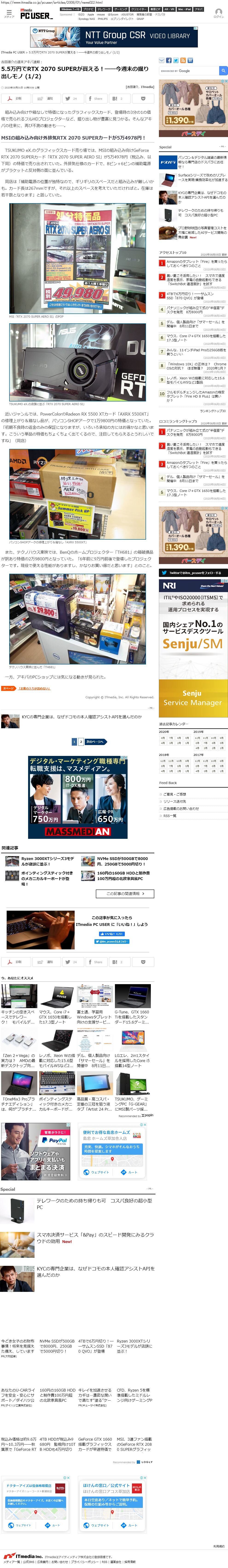Go to next page button
The image size is (228, 1568).
click(x=95, y=741)
